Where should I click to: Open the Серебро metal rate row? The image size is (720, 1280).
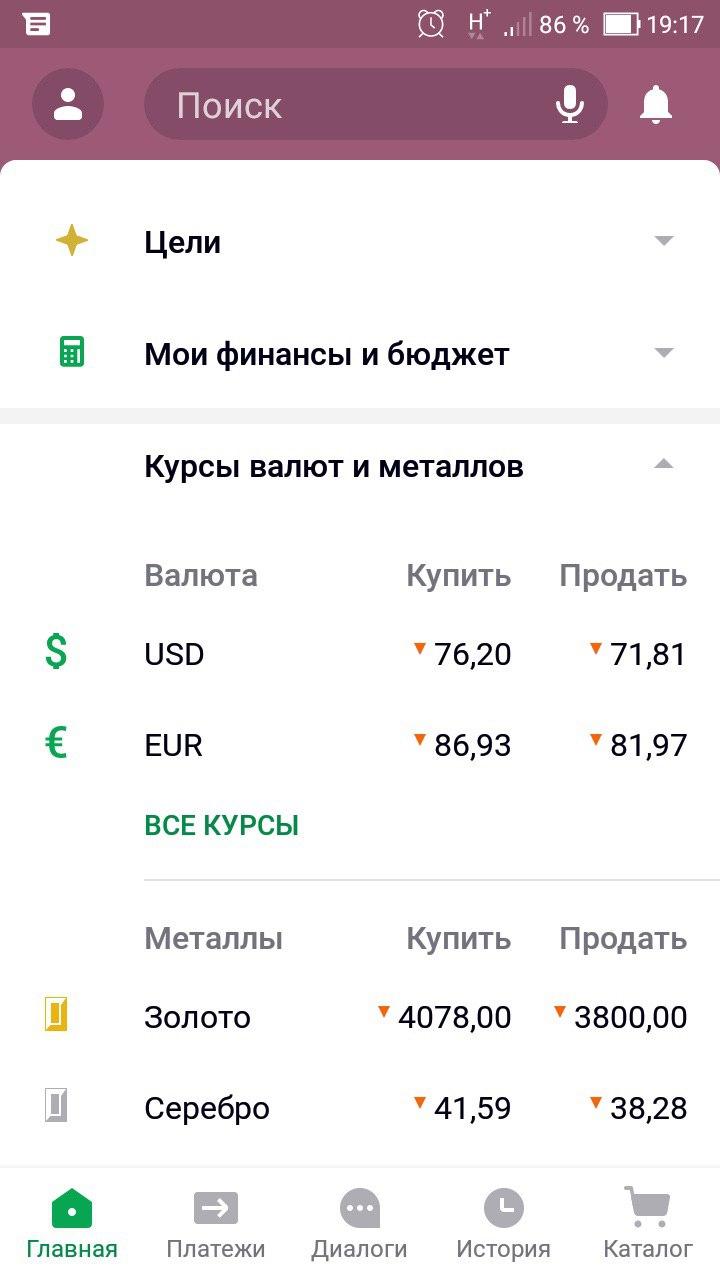[x=360, y=1108]
